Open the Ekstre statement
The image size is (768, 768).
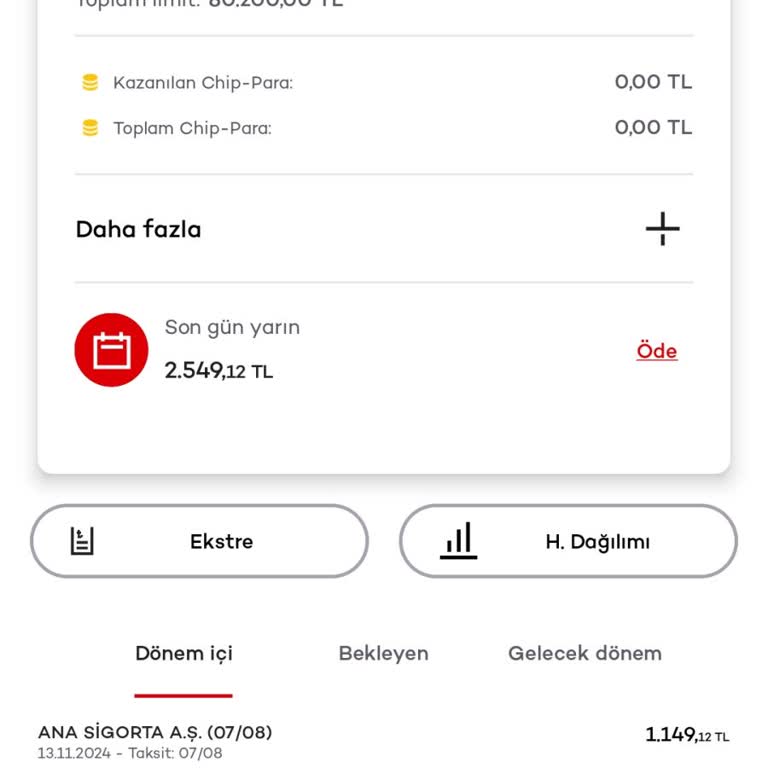[x=200, y=541]
